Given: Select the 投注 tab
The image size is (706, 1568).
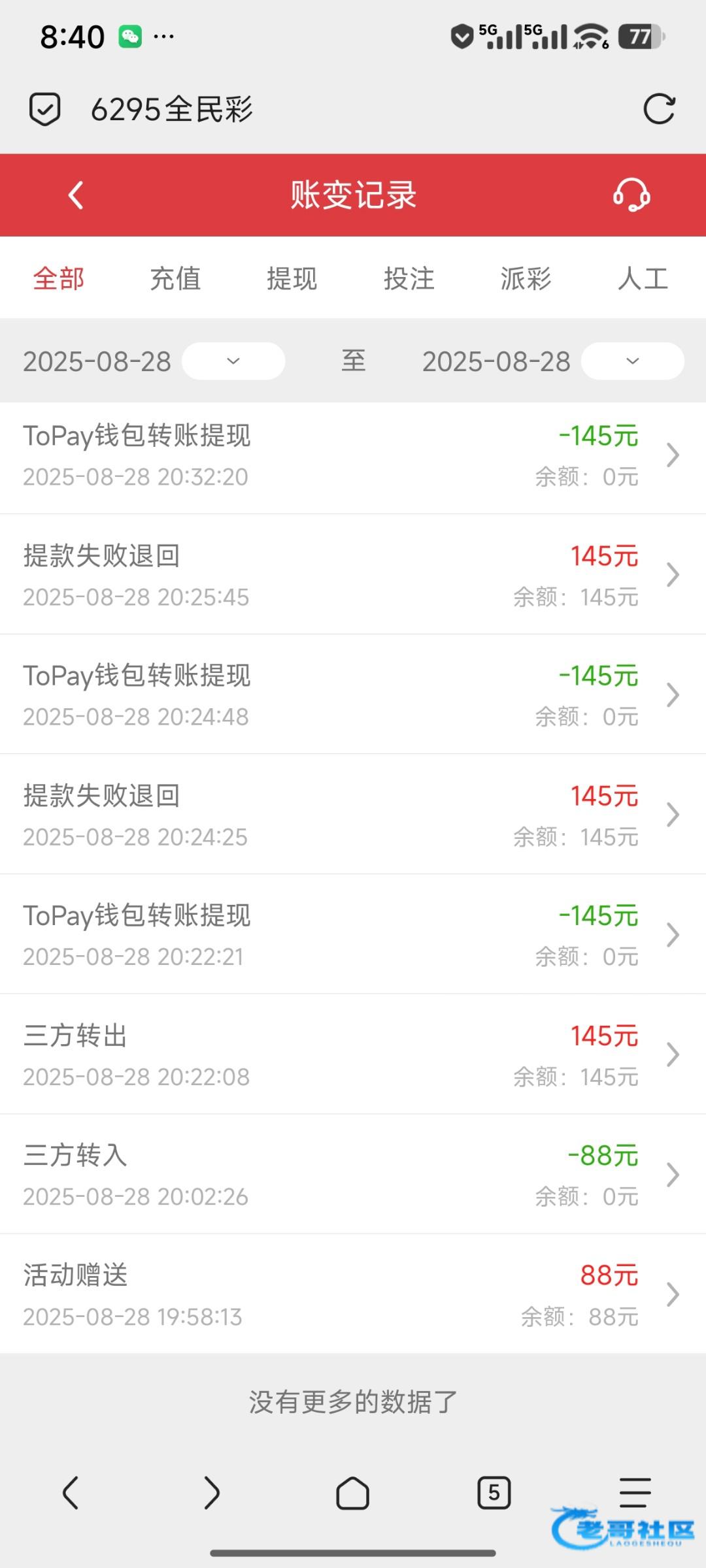Looking at the screenshot, I should (x=409, y=279).
